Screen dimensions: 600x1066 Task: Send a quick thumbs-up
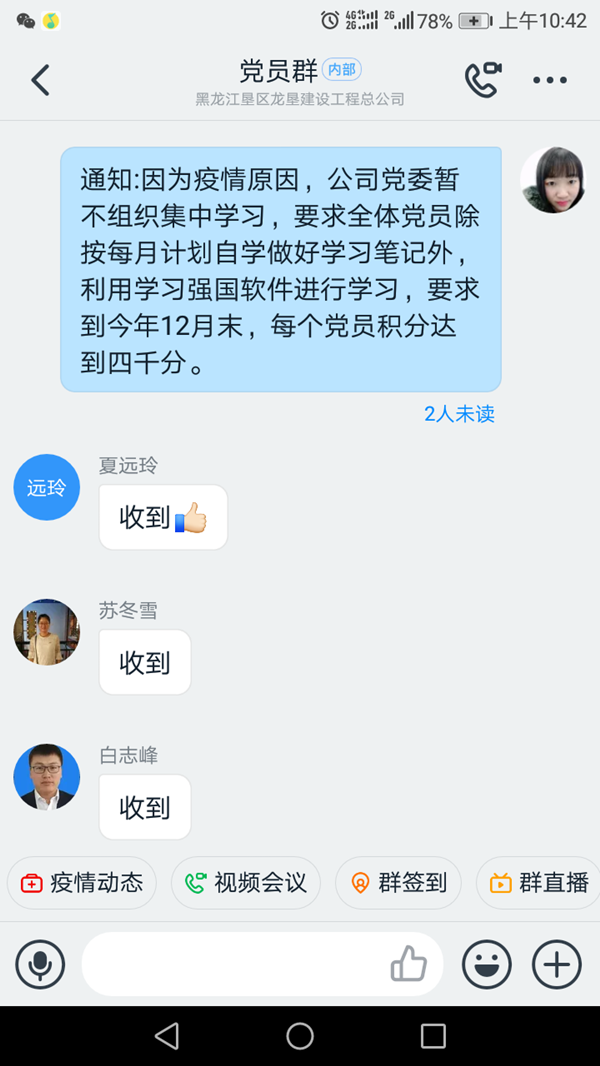point(408,965)
